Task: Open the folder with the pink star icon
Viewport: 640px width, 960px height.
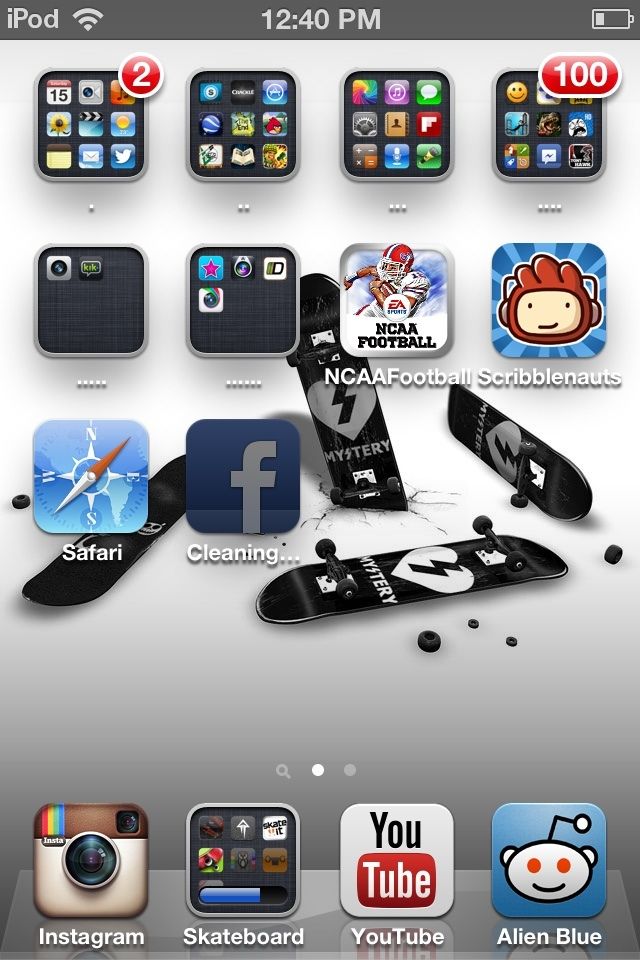Action: coord(243,300)
